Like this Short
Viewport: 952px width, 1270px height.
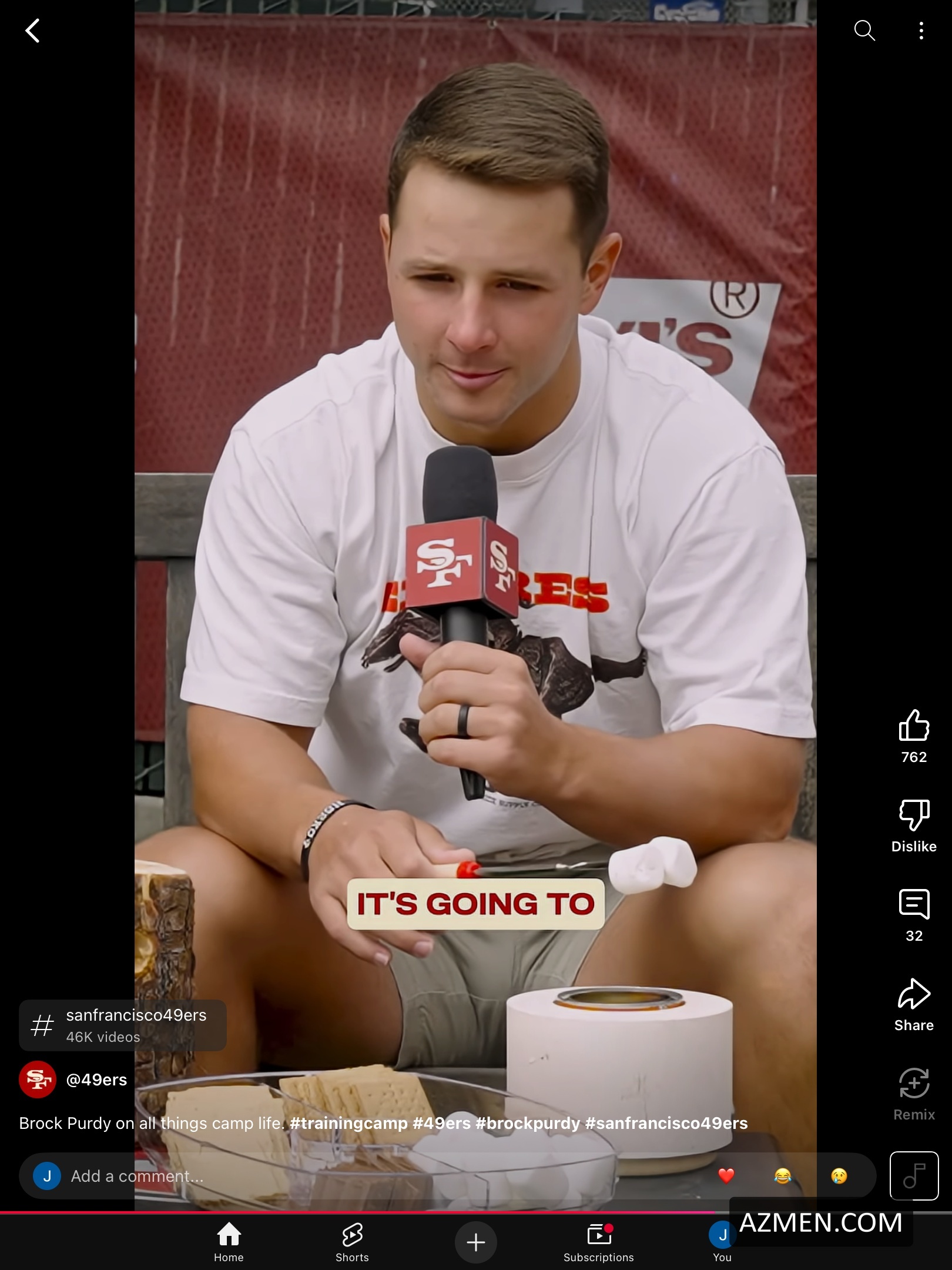914,726
